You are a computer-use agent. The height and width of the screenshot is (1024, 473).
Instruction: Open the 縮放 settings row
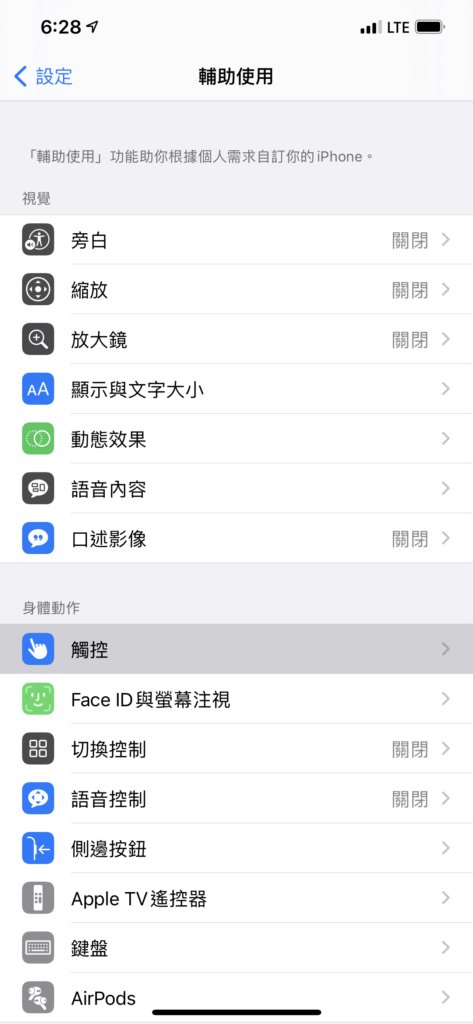click(x=236, y=289)
